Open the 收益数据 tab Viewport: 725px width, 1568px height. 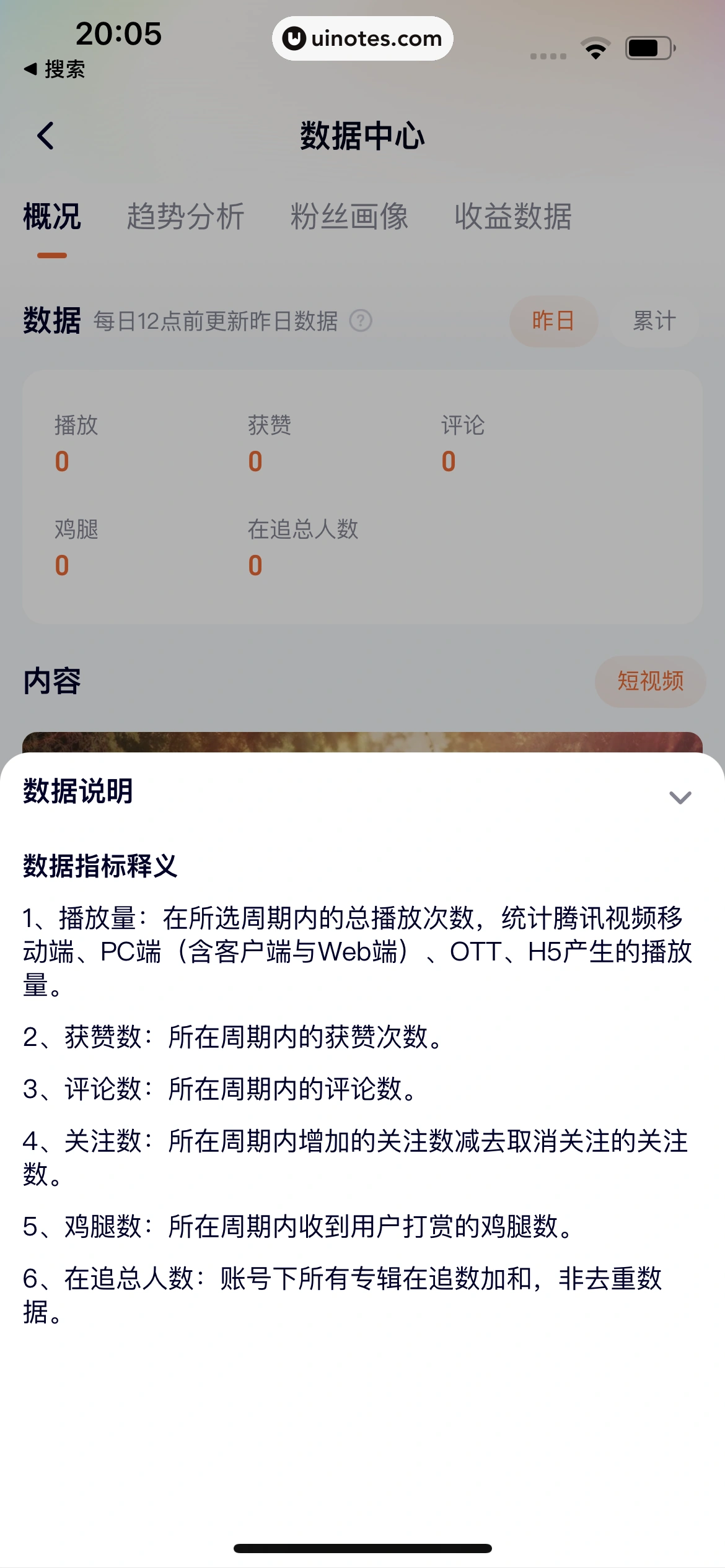click(x=513, y=217)
